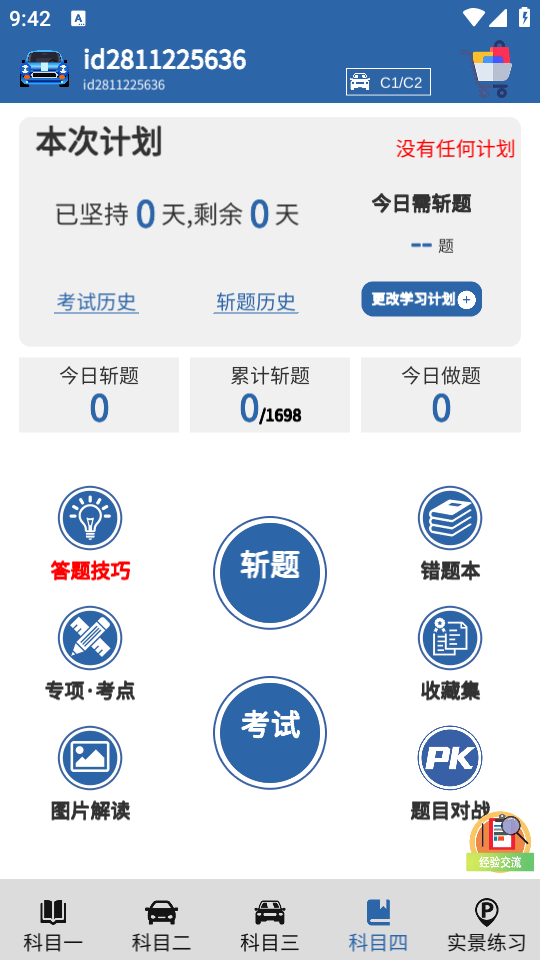
Task: Tap the 经验交流 floating button
Action: point(500,842)
